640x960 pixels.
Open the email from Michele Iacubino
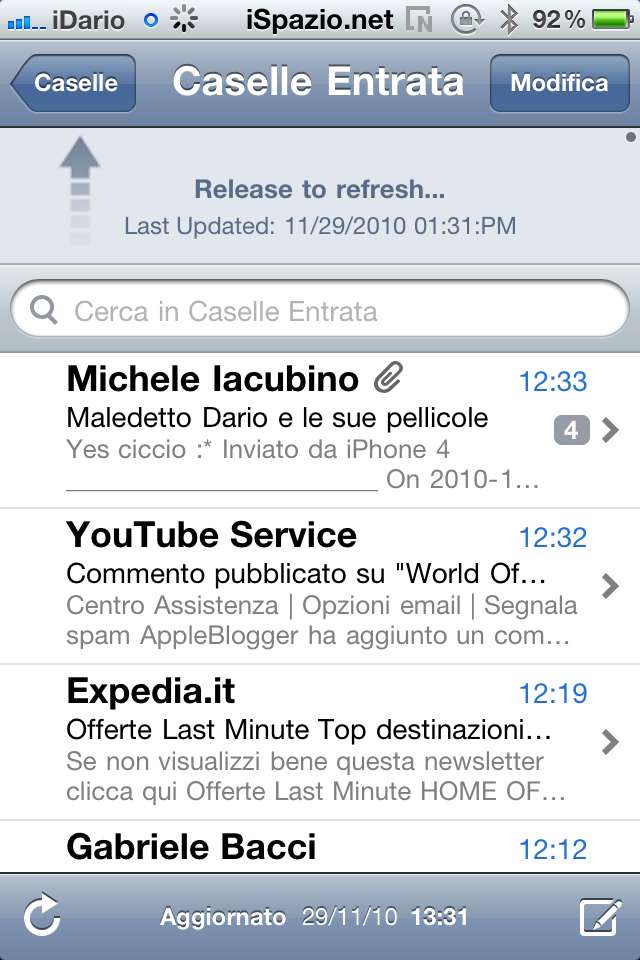(x=300, y=430)
